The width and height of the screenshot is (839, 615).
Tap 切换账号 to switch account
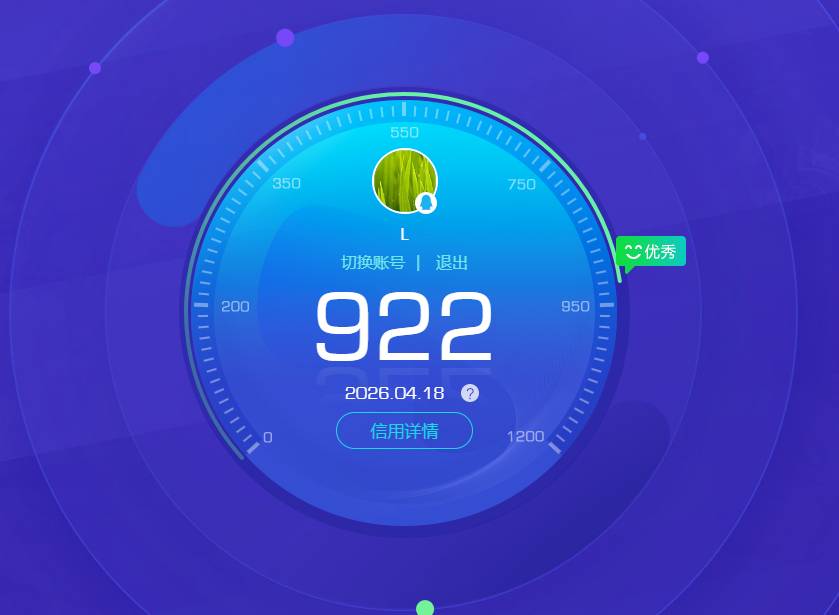click(x=372, y=263)
